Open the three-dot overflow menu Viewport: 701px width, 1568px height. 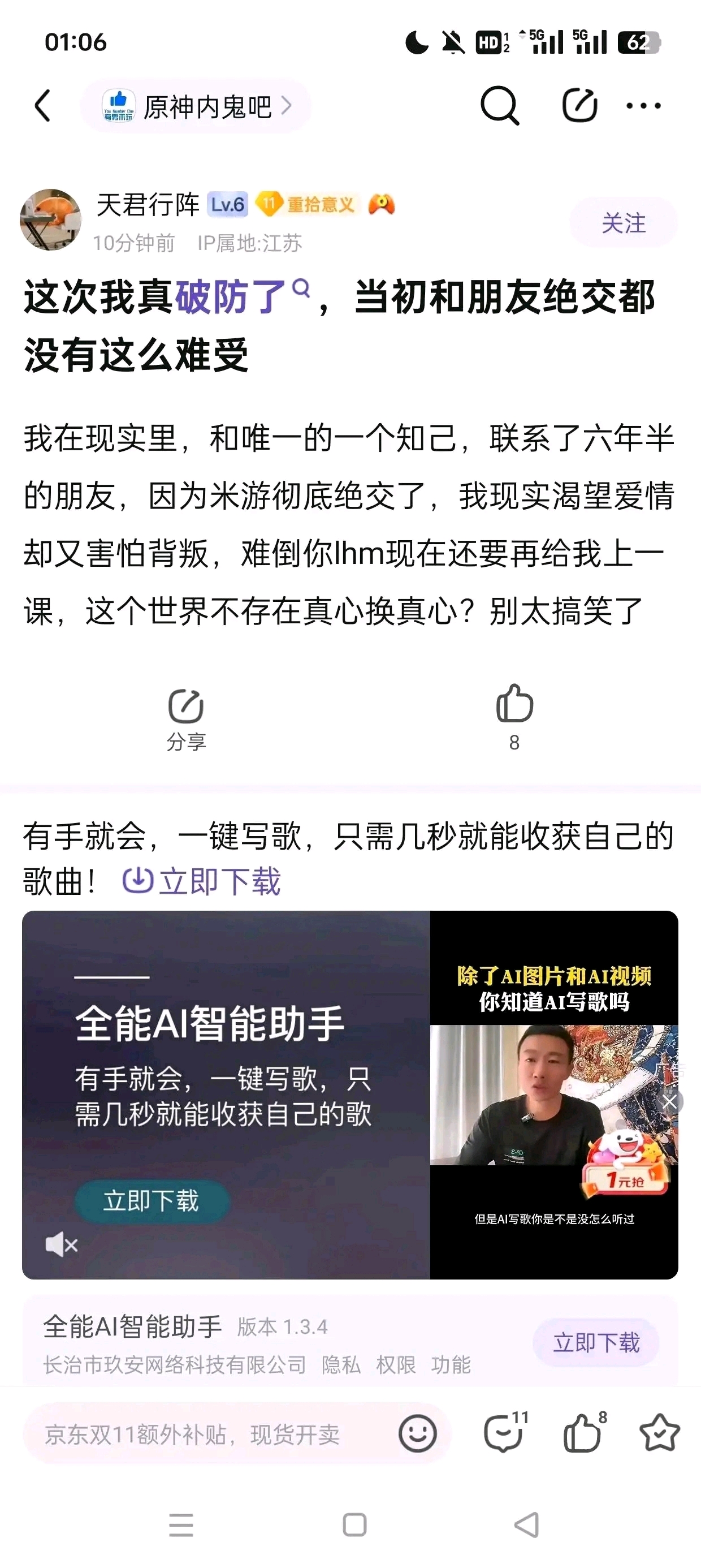(x=643, y=106)
